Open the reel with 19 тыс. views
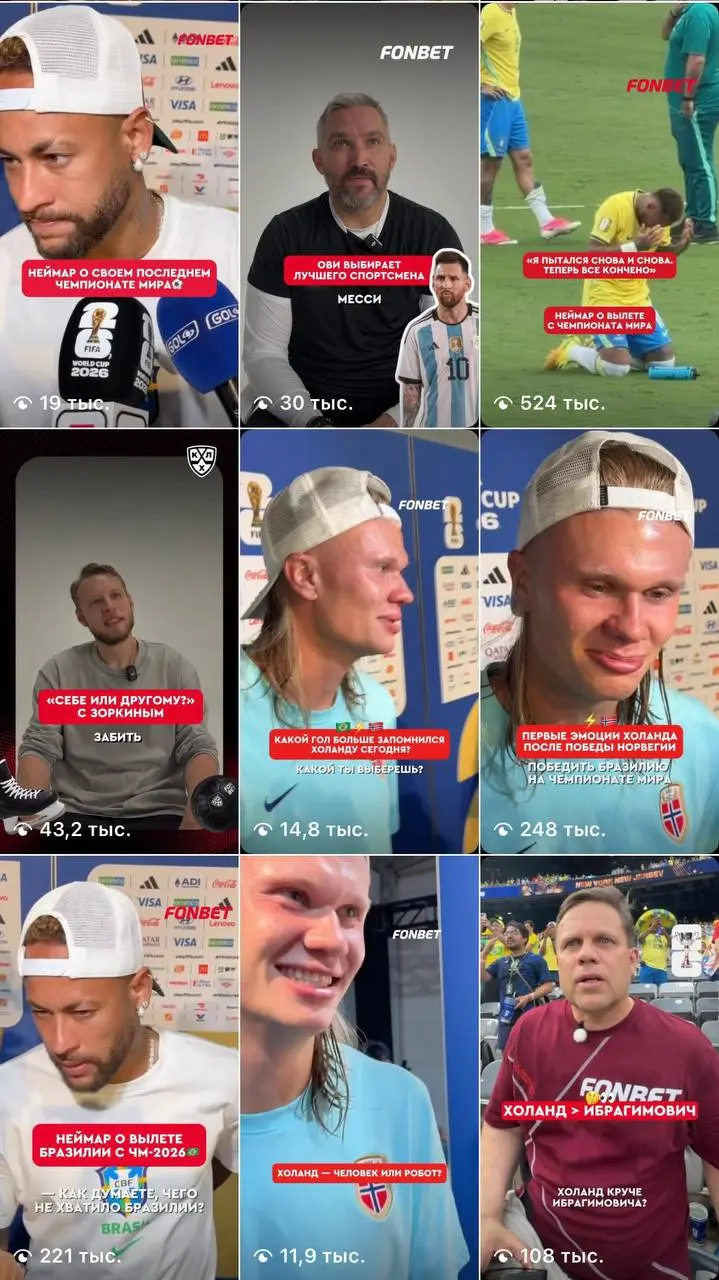The height and width of the screenshot is (1280, 719). [x=119, y=214]
